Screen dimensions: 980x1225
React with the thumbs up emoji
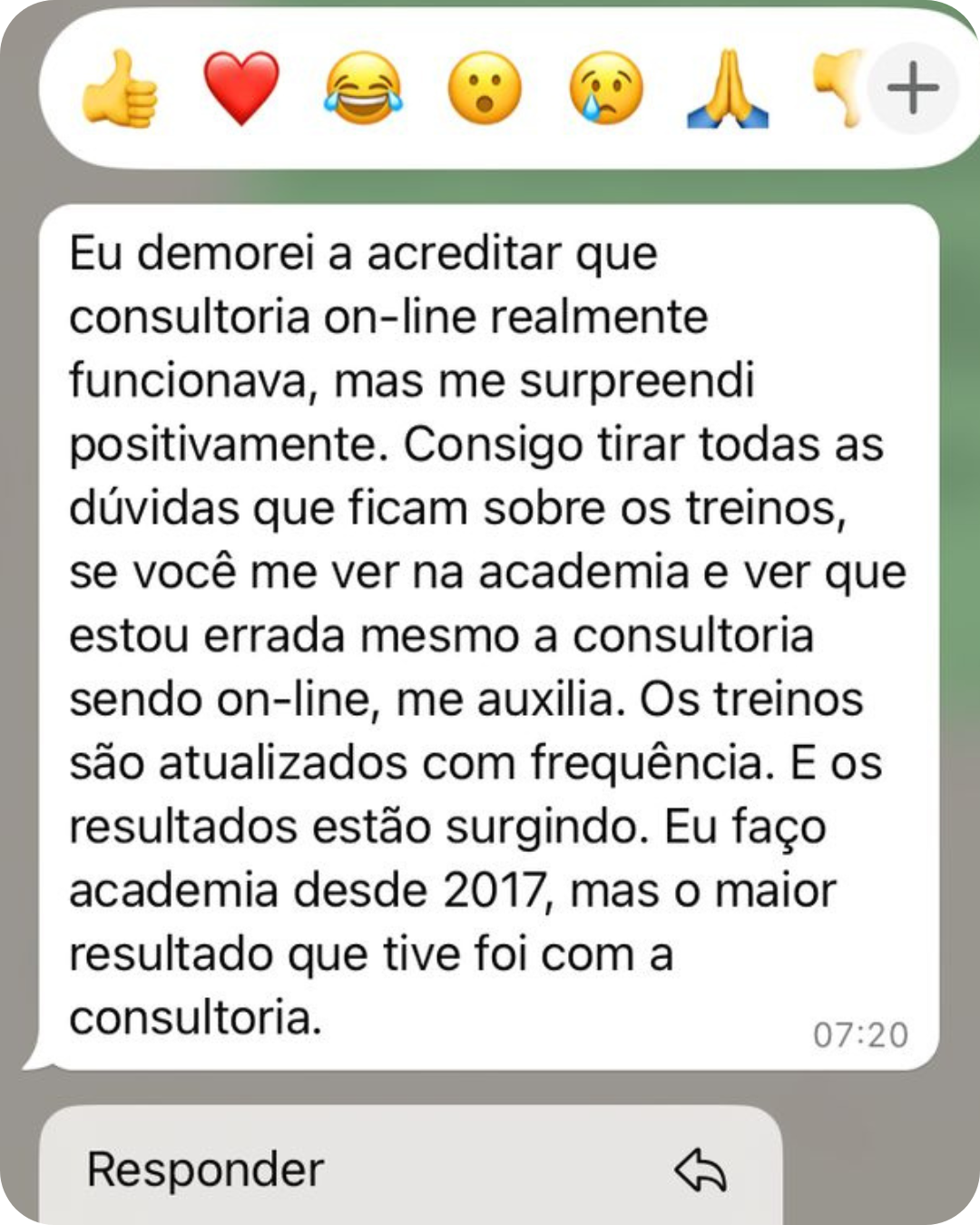coord(120,89)
